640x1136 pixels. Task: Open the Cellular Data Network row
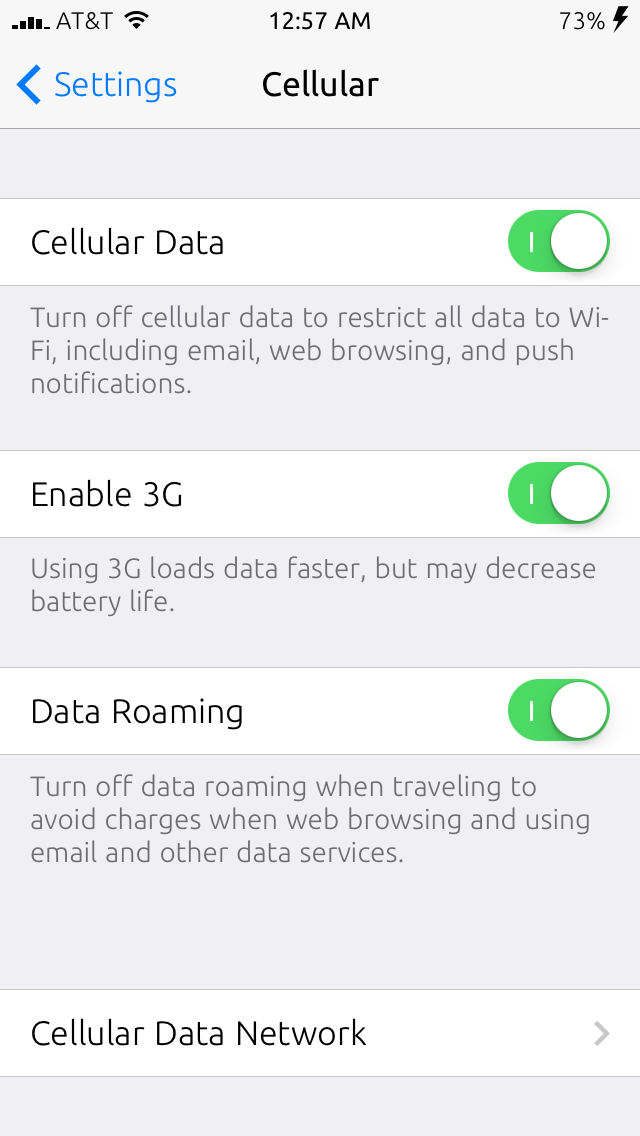pyautogui.click(x=320, y=1033)
